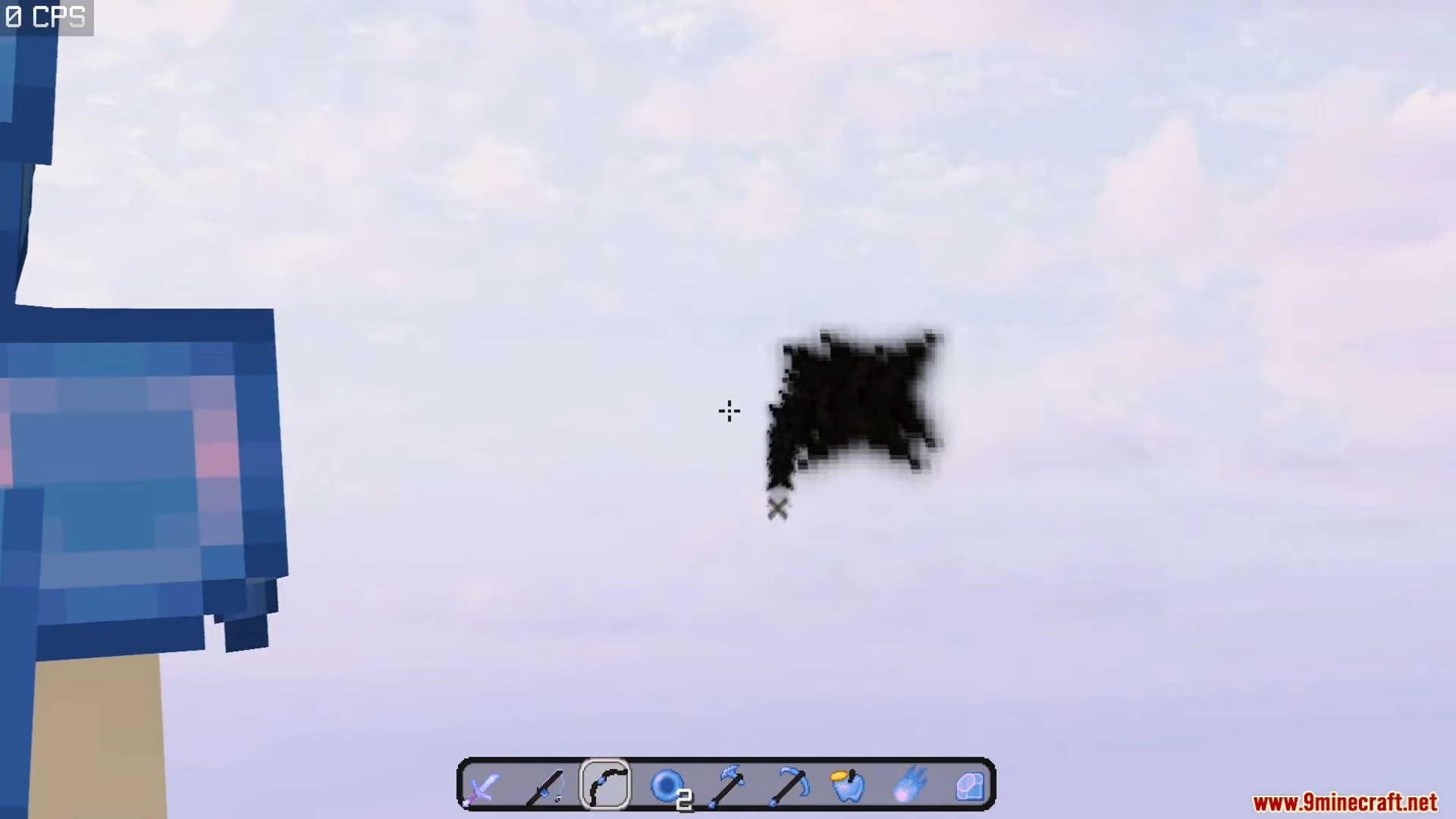
Task: Select the golden apple hotbar slot
Action: [849, 786]
